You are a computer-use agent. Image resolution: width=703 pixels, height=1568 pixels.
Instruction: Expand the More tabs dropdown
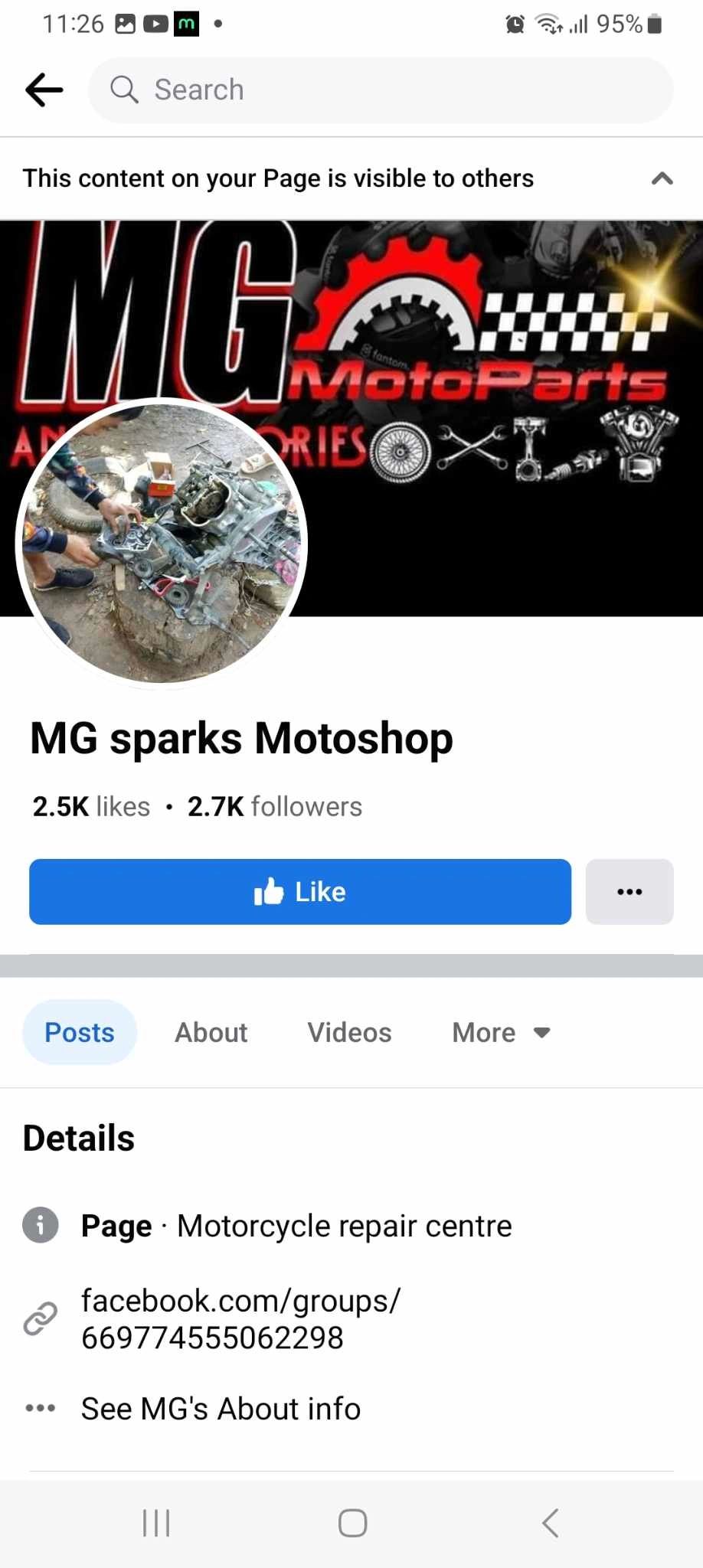tap(501, 1032)
